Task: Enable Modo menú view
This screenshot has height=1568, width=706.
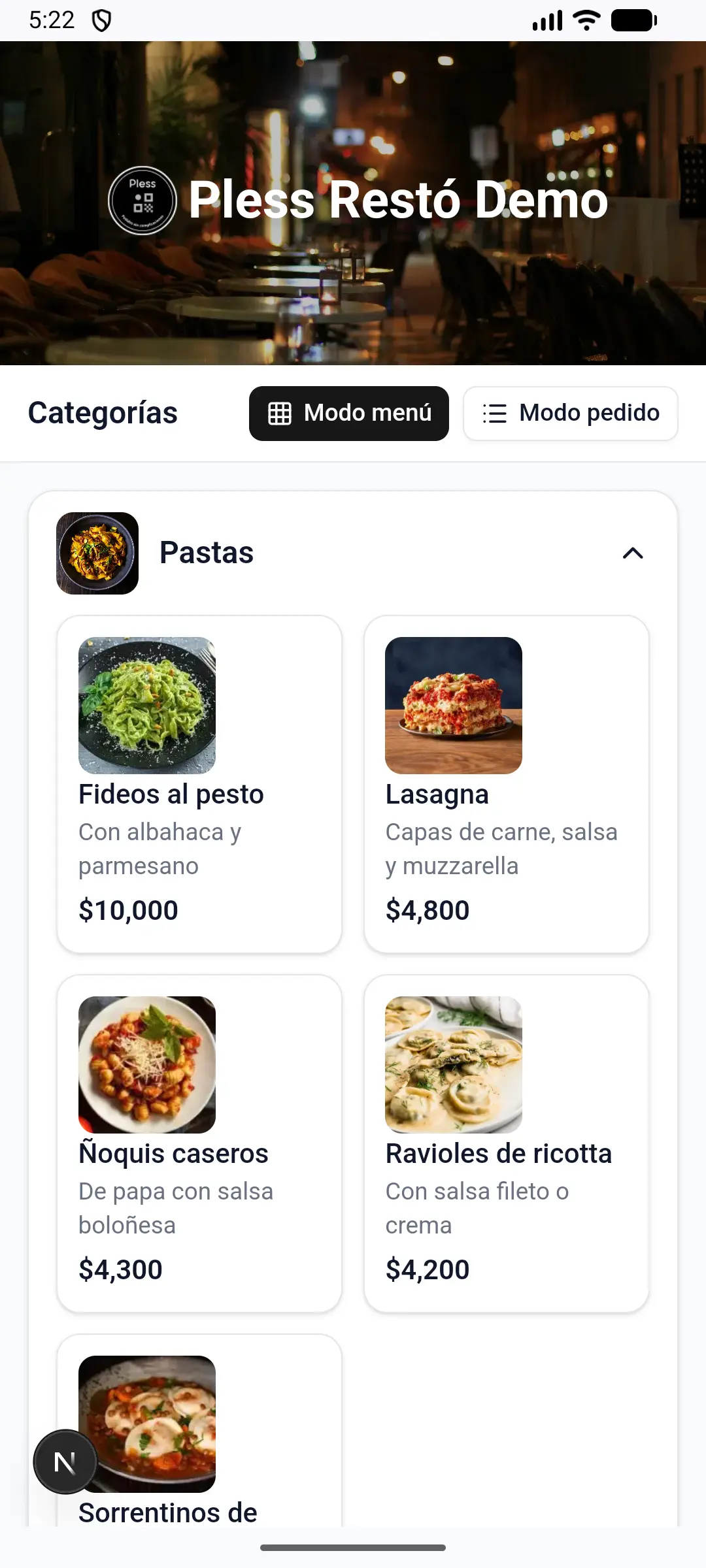Action: [x=348, y=412]
